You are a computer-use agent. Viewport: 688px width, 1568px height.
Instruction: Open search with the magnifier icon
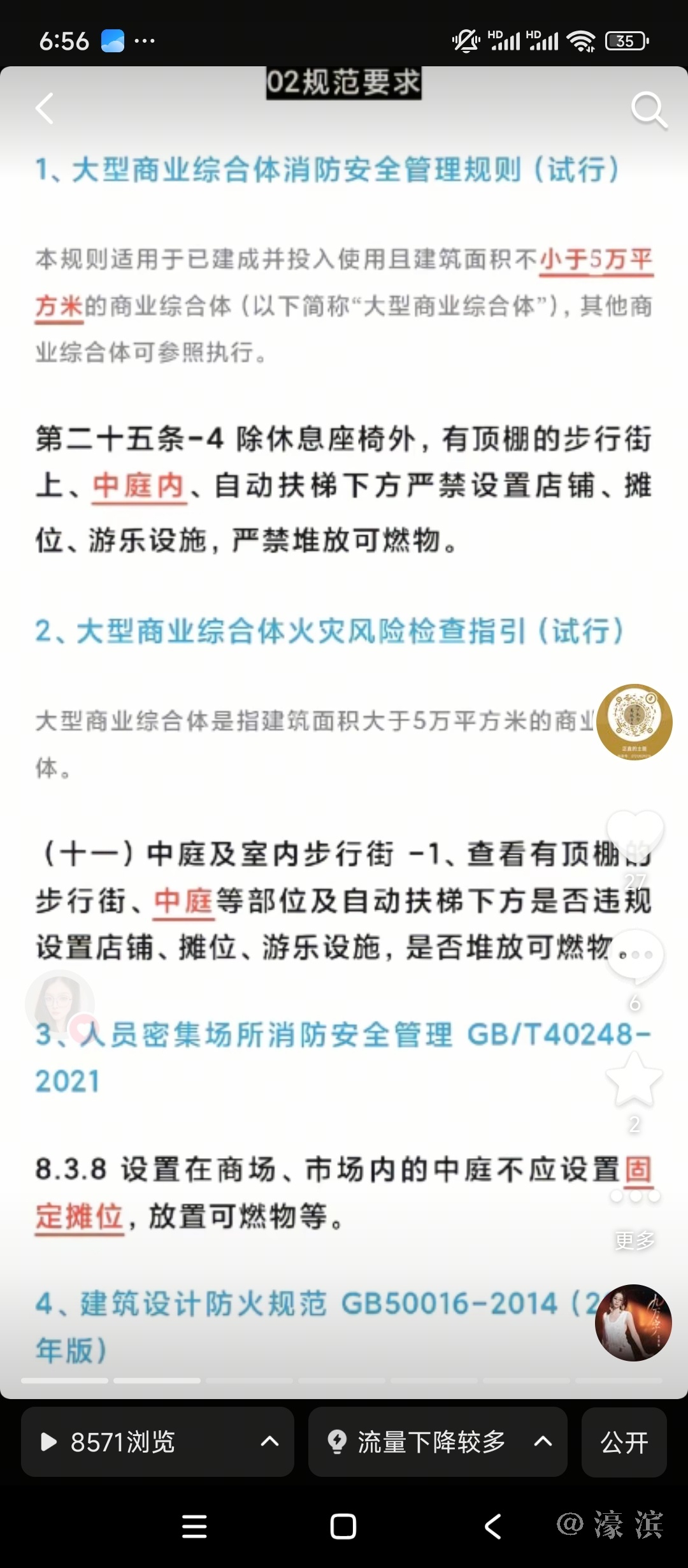tap(649, 110)
